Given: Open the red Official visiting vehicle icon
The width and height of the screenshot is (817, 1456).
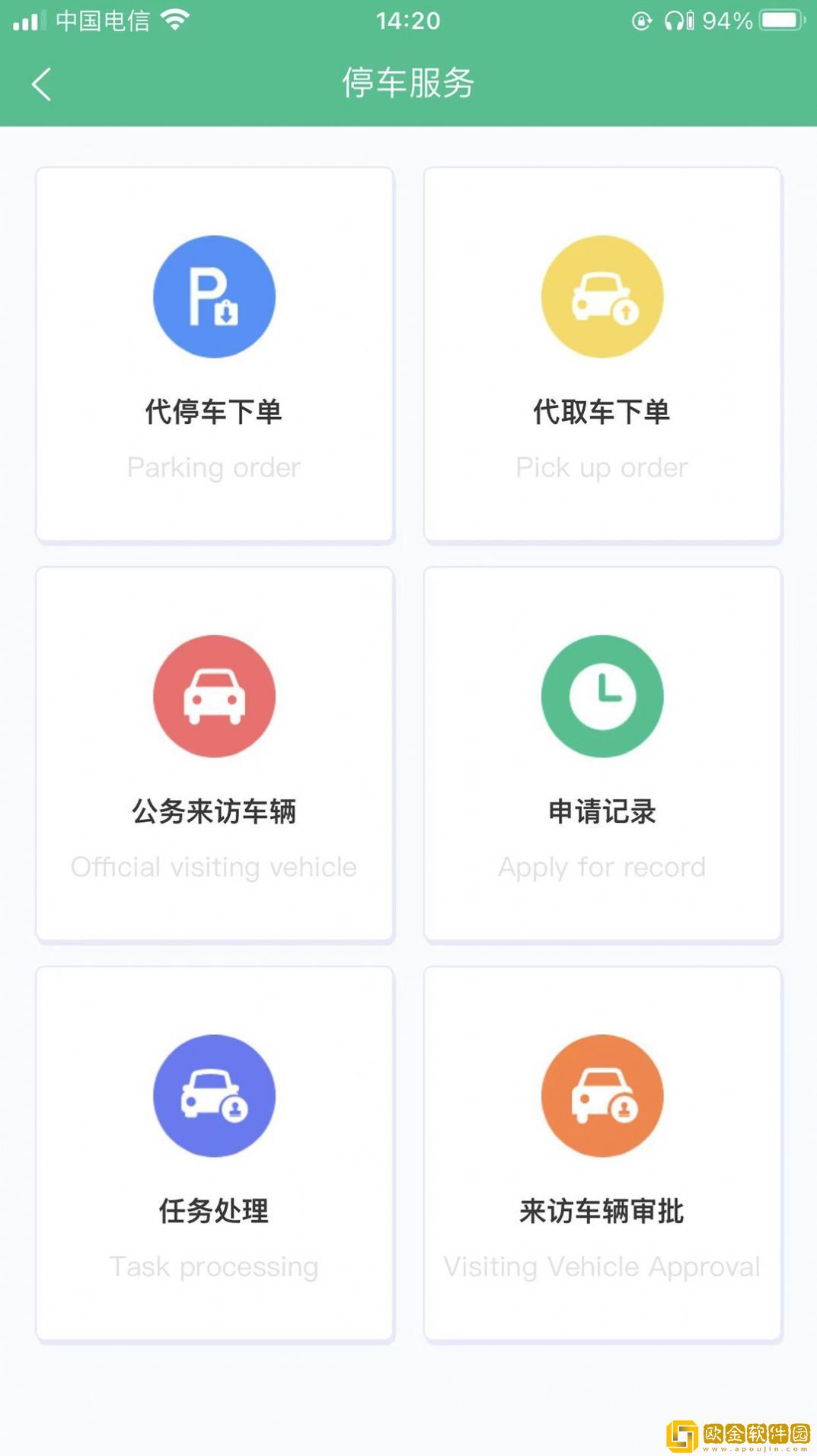Looking at the screenshot, I should click(x=214, y=696).
